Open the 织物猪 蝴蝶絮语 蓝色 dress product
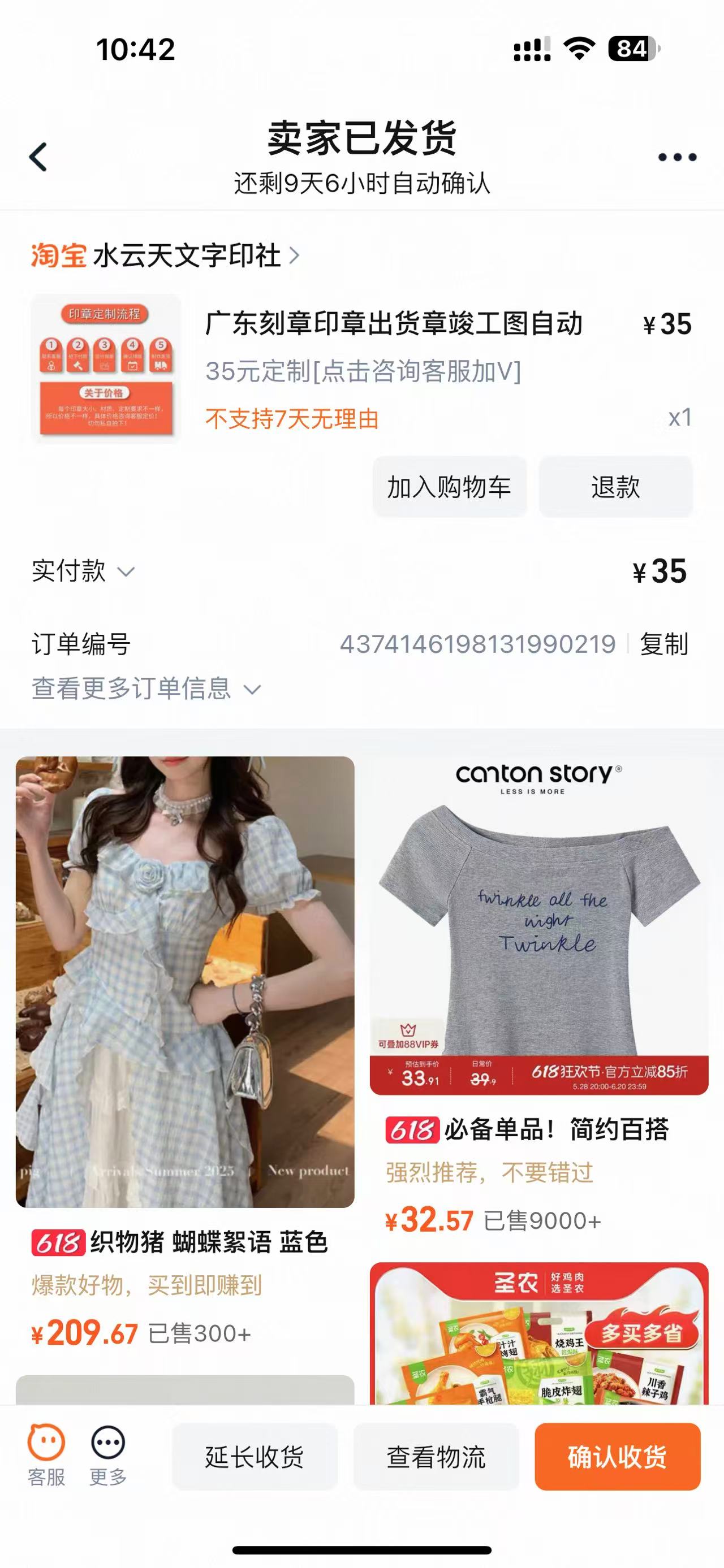The width and height of the screenshot is (724, 1568). [184, 981]
